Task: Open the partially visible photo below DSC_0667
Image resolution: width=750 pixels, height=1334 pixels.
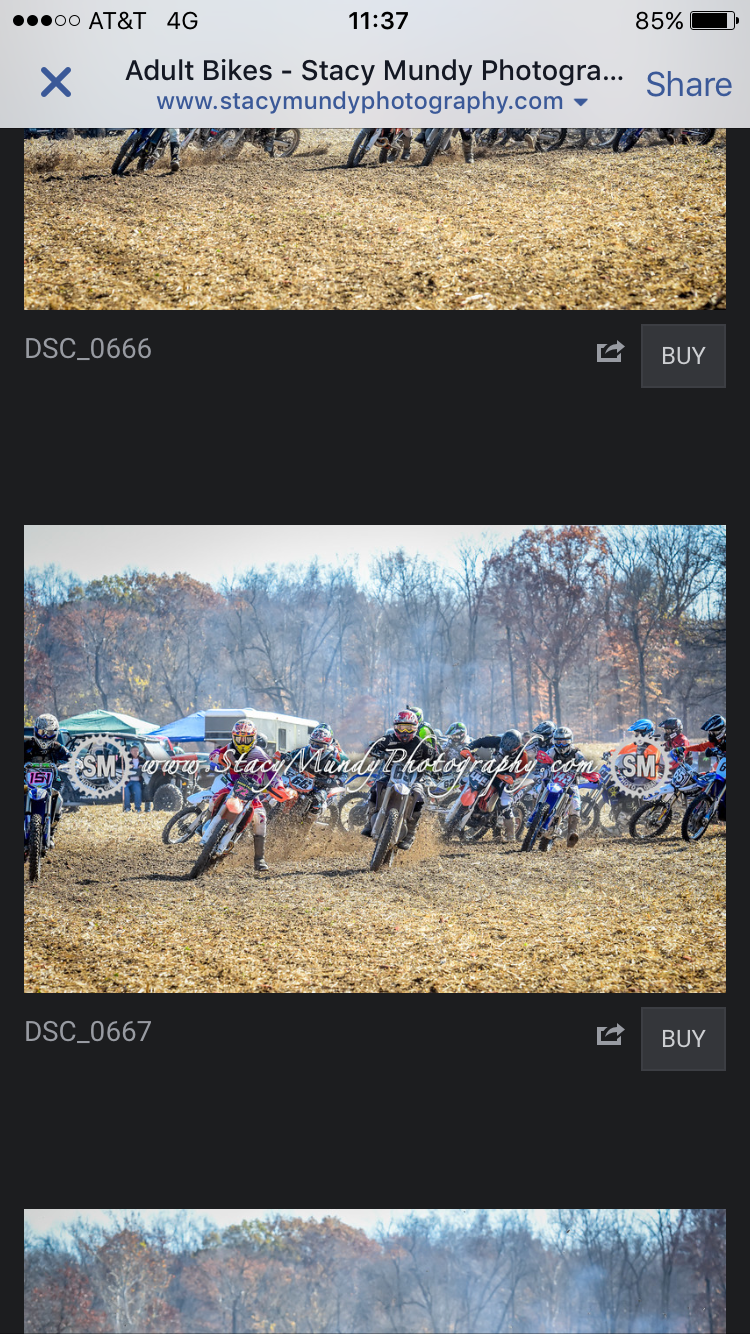Action: coord(375,1271)
